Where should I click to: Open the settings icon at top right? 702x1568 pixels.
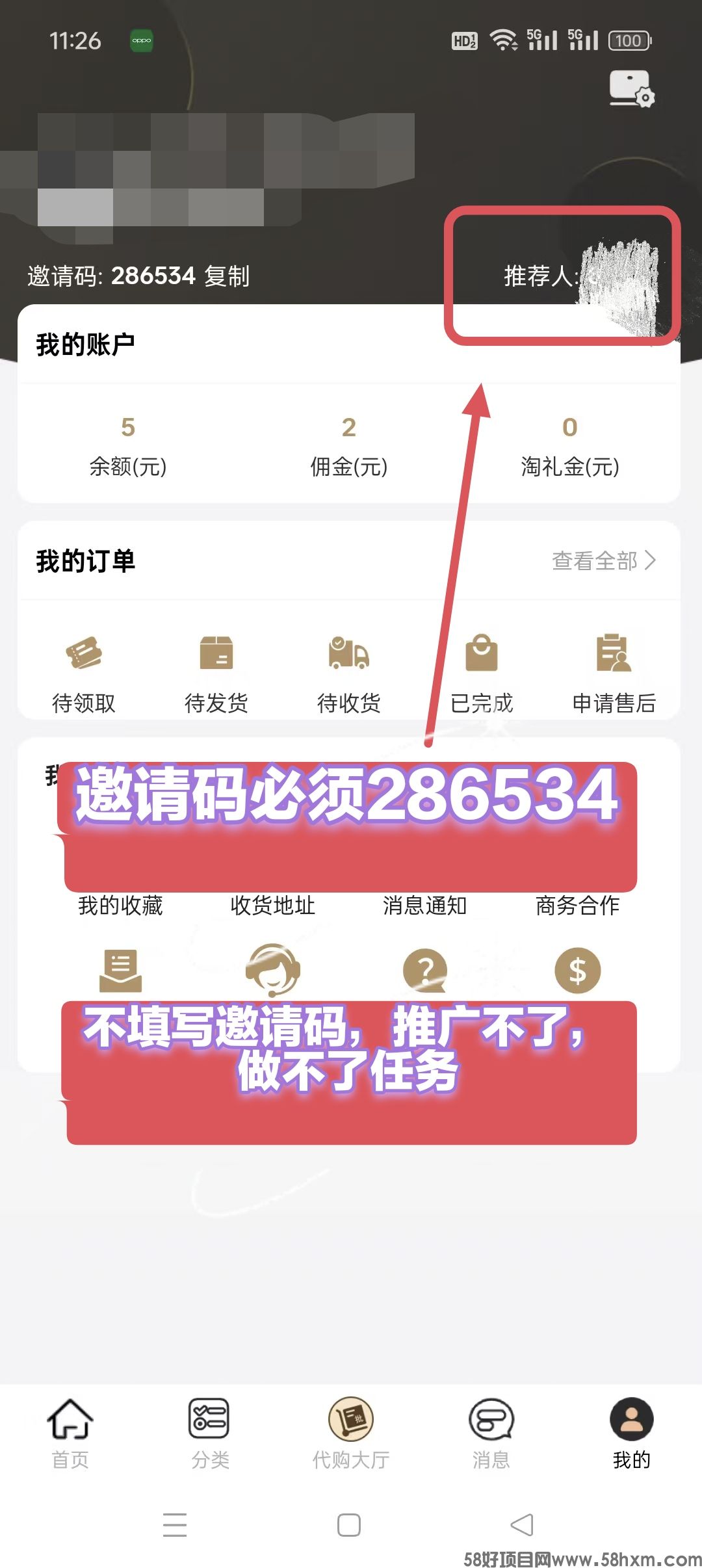630,88
